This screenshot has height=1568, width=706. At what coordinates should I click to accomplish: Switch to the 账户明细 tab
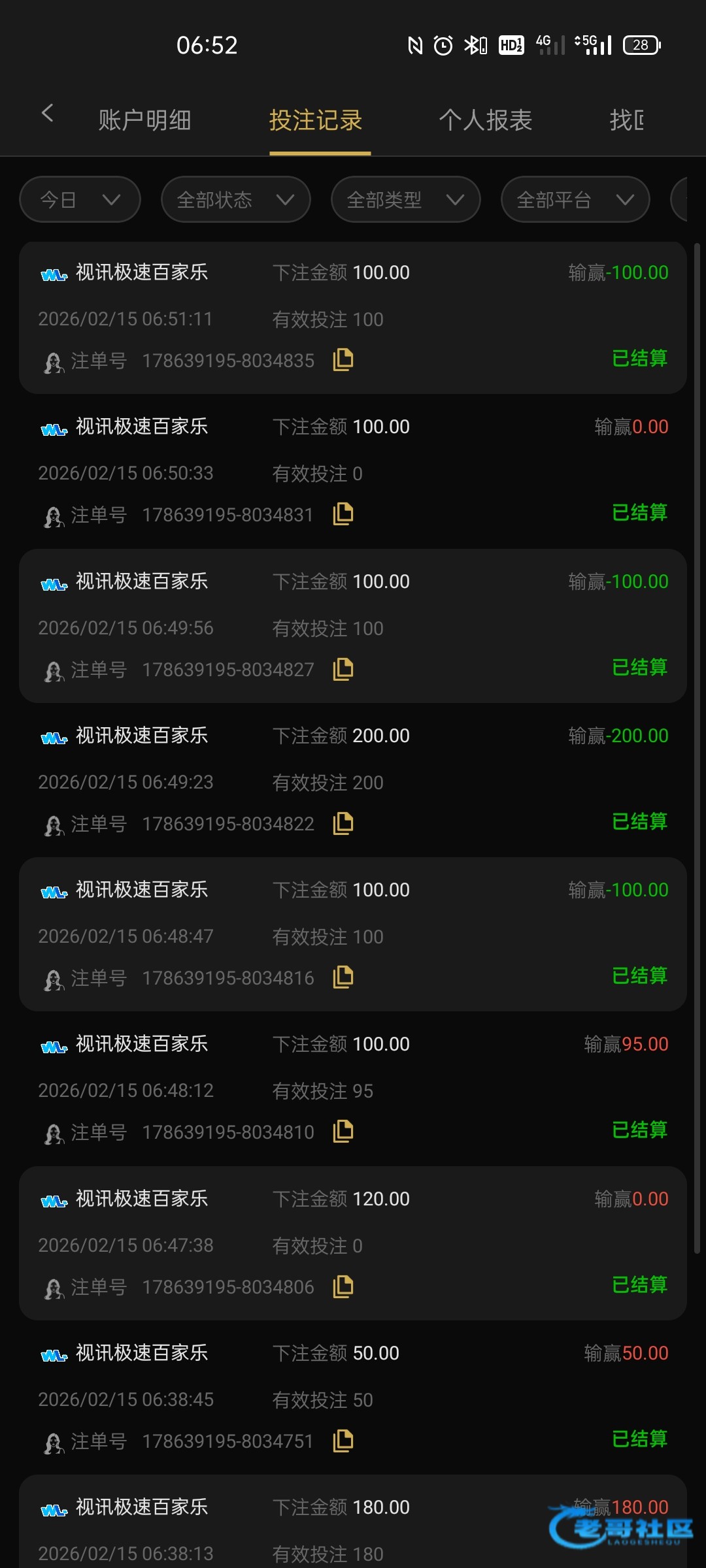144,120
